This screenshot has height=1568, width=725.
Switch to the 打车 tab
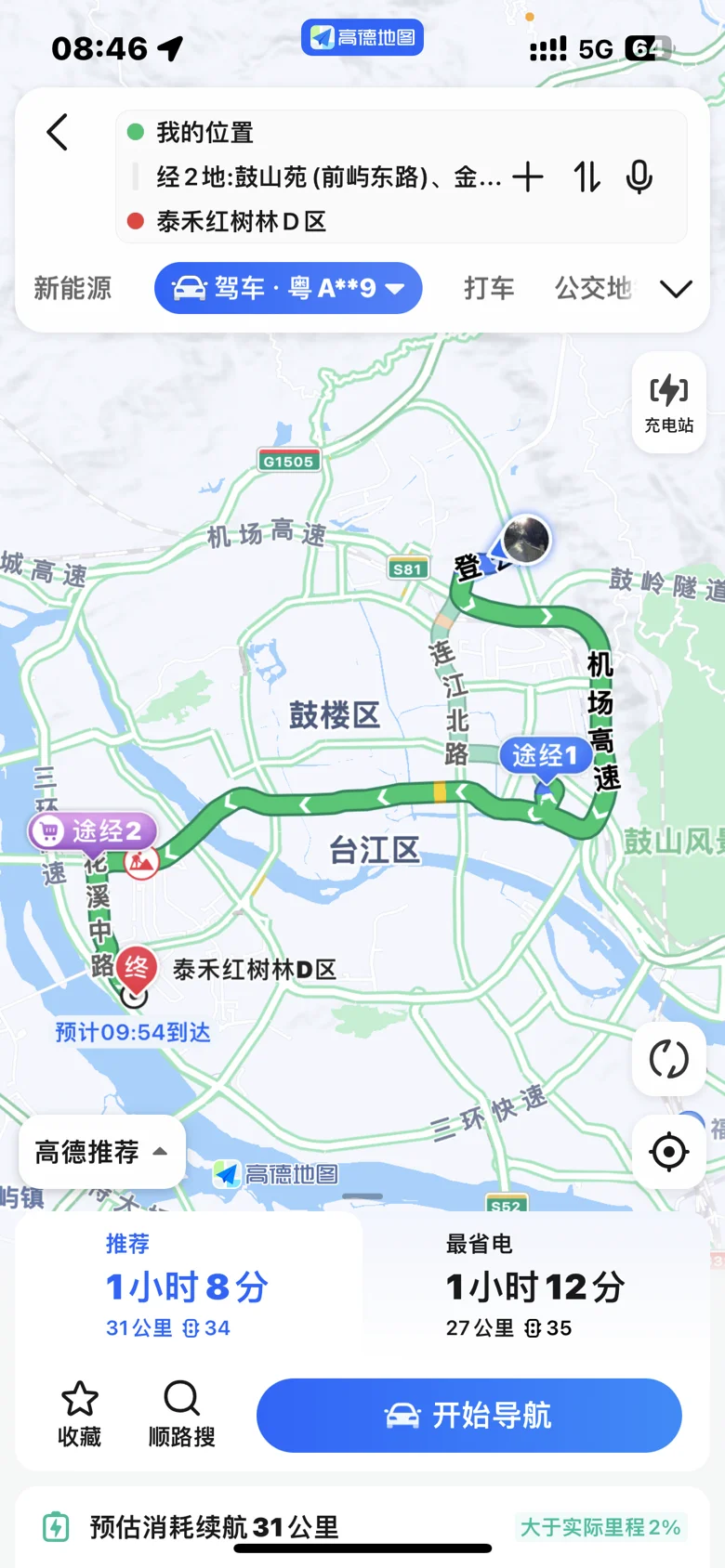tap(489, 288)
